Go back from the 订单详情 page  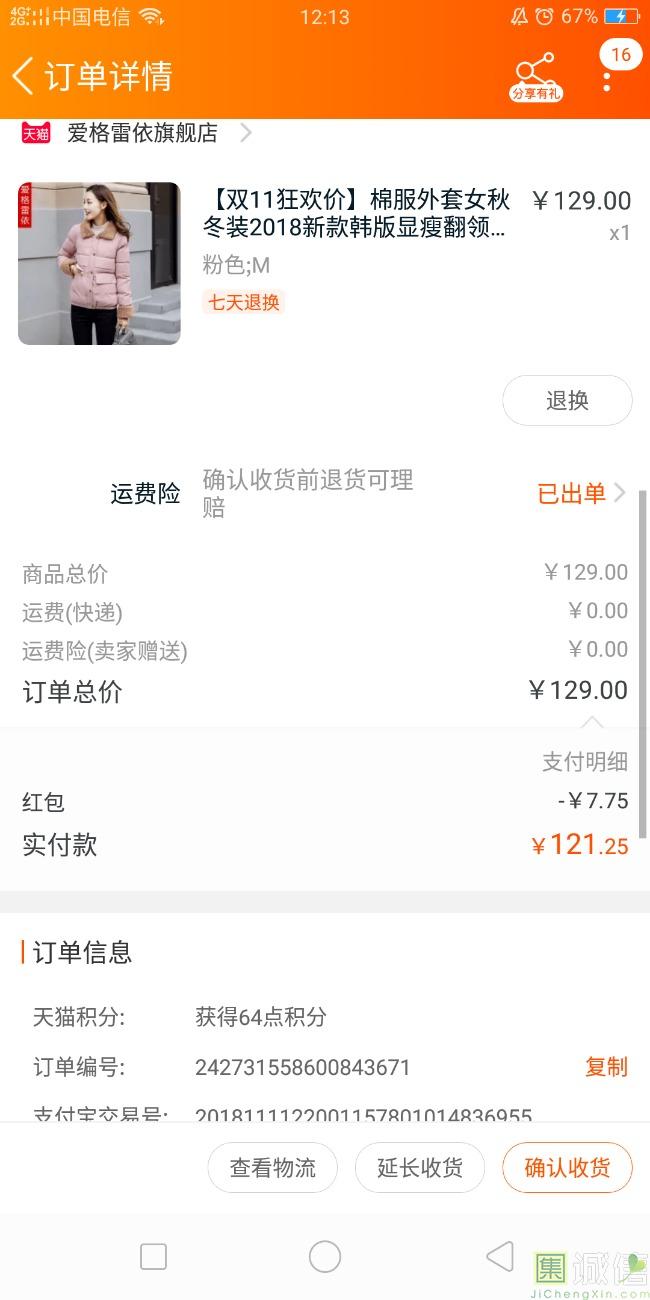click(24, 76)
